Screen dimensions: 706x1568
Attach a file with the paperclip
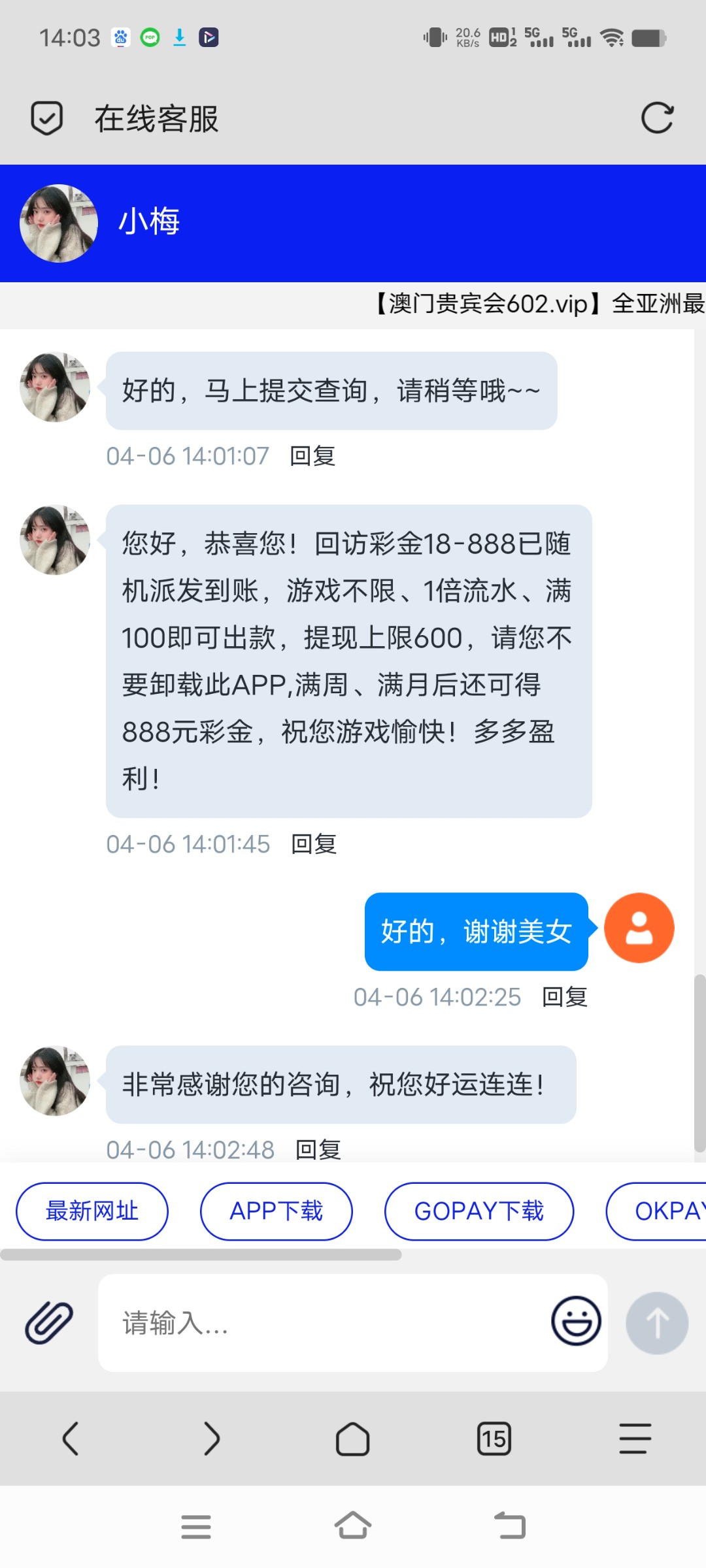(49, 1322)
